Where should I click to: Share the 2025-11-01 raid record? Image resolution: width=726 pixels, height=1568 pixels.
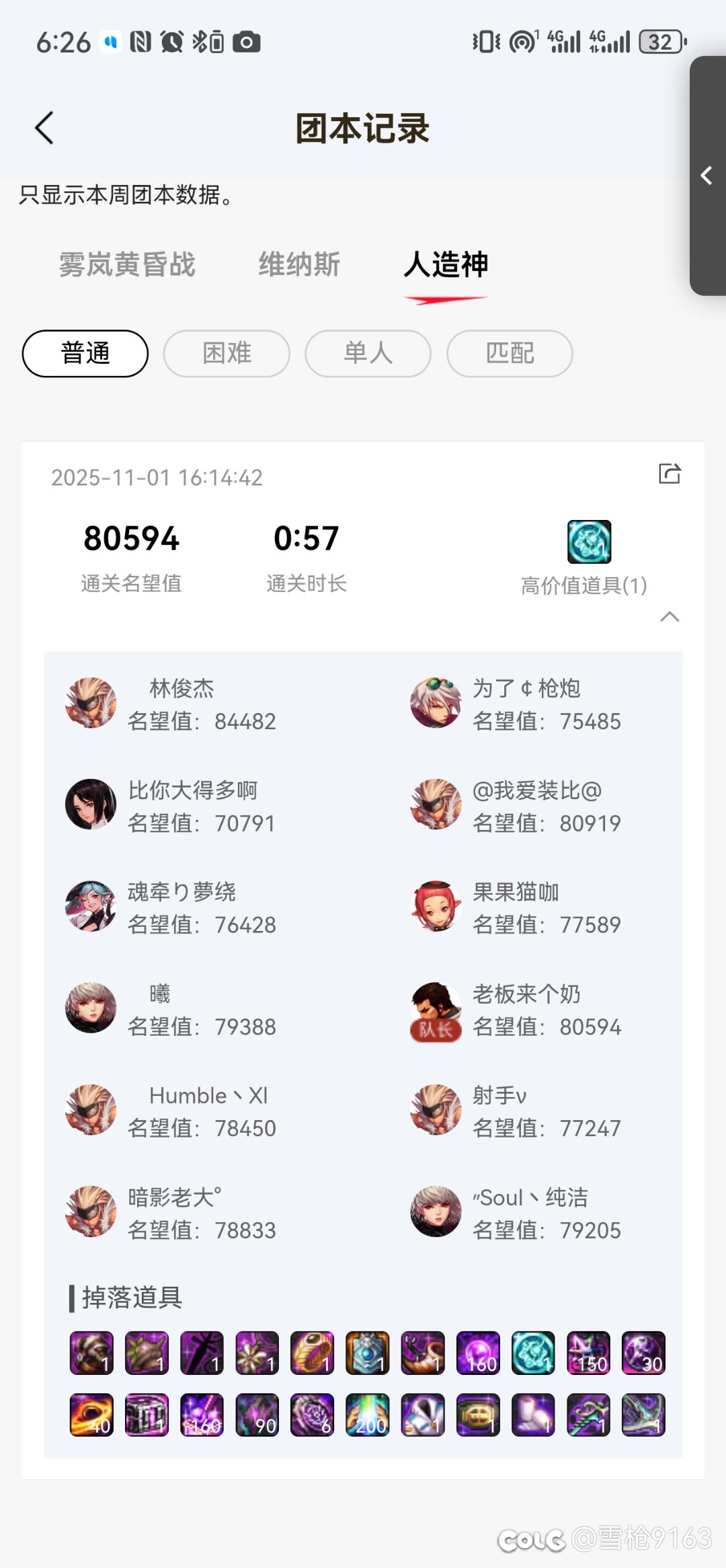tap(670, 474)
